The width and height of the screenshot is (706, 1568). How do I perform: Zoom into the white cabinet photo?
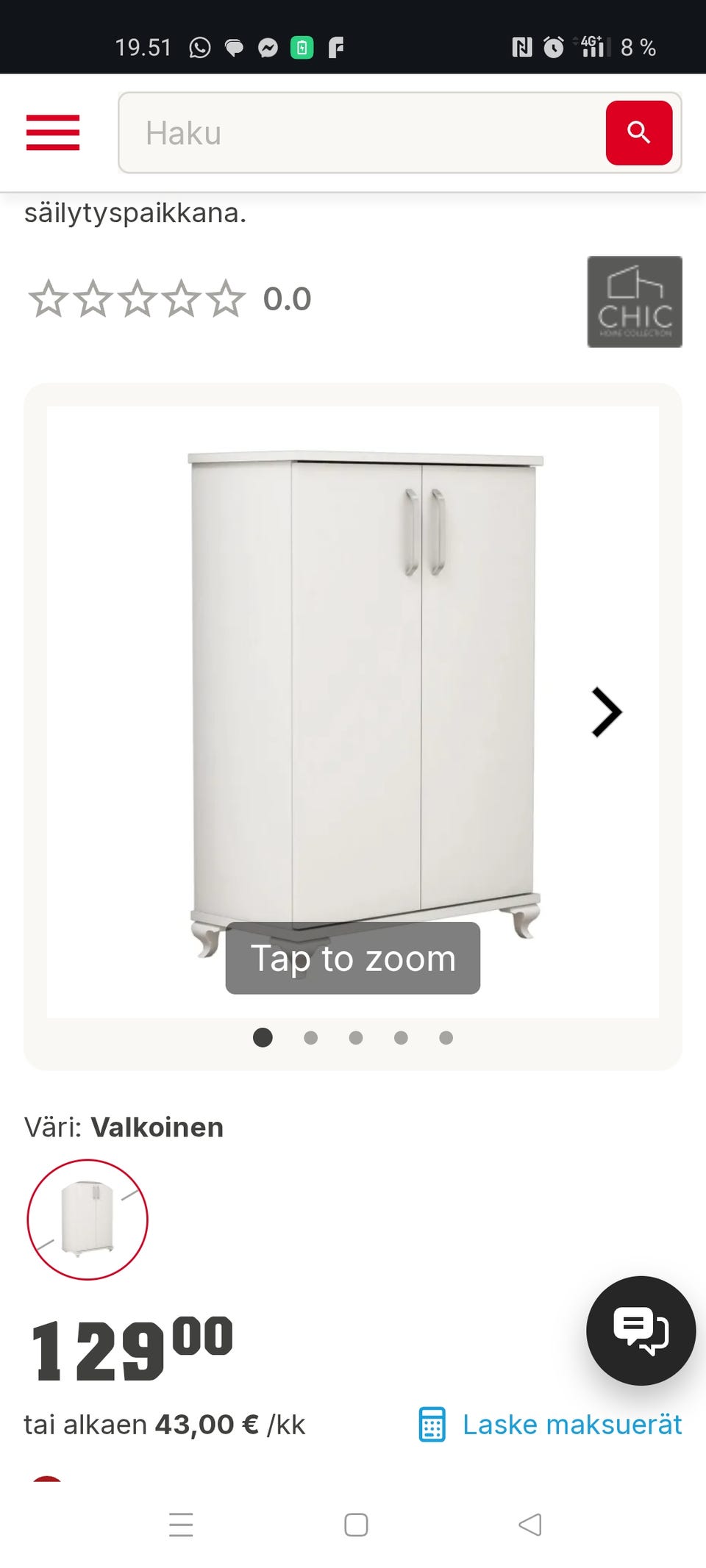(353, 698)
